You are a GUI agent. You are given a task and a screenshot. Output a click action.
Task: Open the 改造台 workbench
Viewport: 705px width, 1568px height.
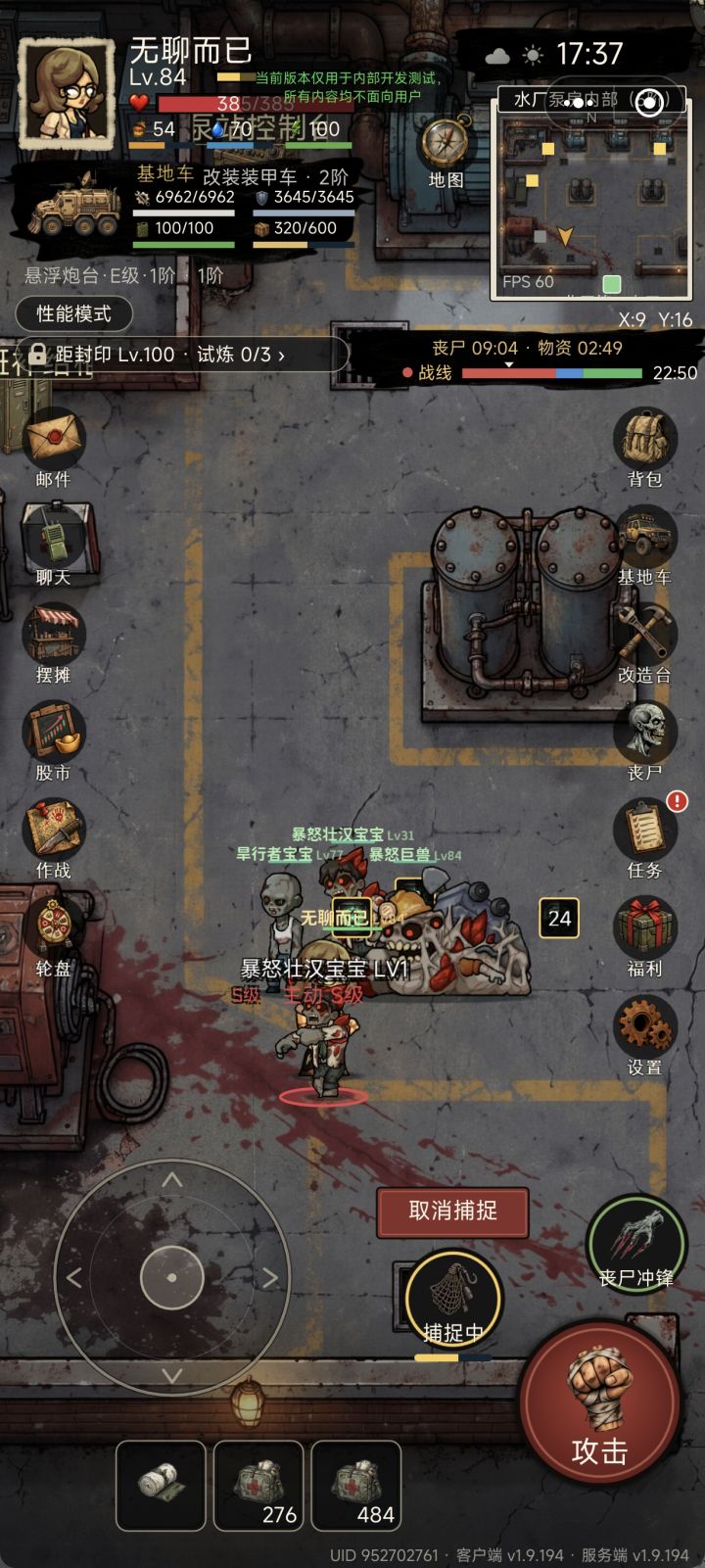point(645,635)
